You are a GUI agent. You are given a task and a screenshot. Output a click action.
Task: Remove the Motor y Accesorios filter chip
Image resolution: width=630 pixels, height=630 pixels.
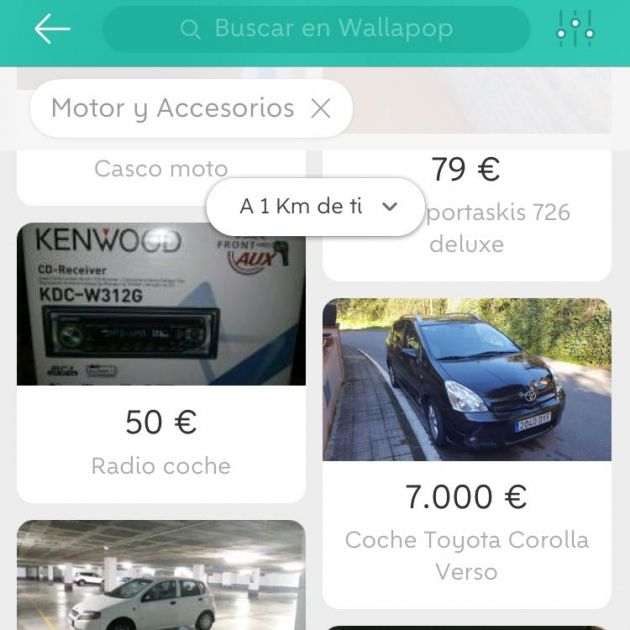[x=321, y=108]
